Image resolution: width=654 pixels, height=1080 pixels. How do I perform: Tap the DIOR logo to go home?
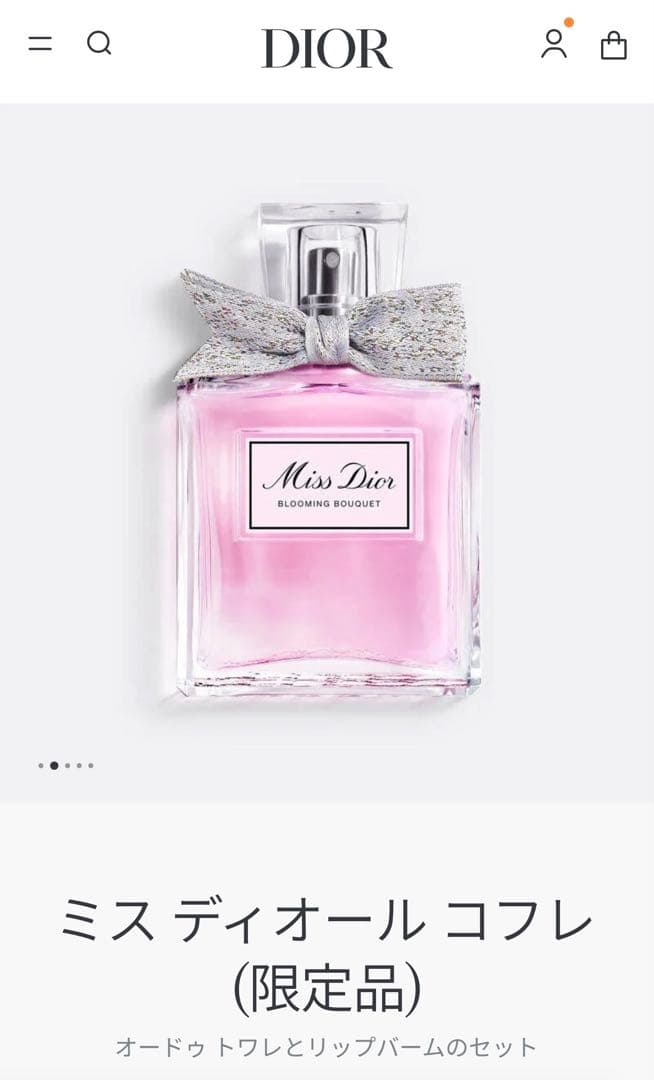[327, 47]
